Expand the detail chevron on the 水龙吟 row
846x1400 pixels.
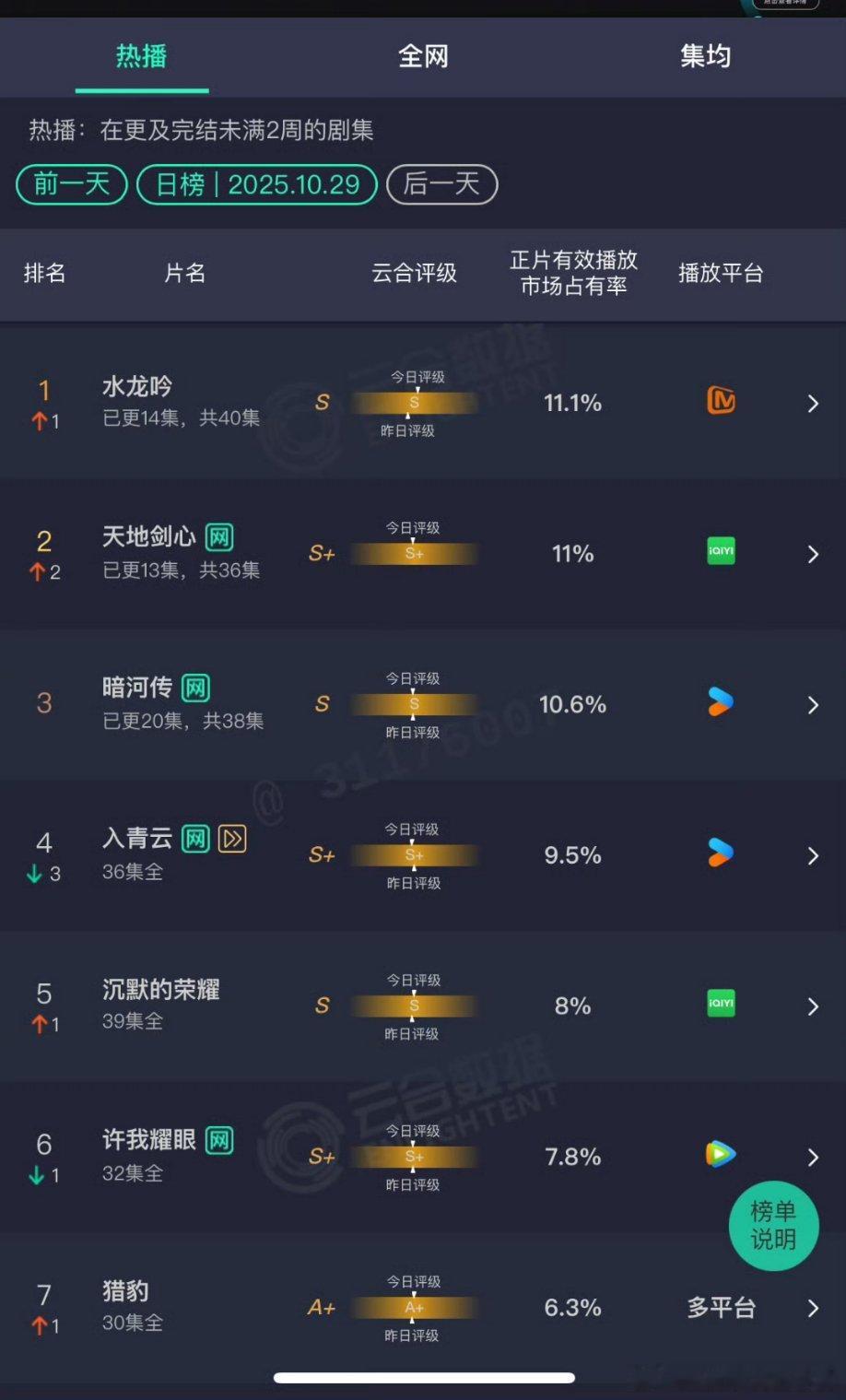pyautogui.click(x=812, y=403)
